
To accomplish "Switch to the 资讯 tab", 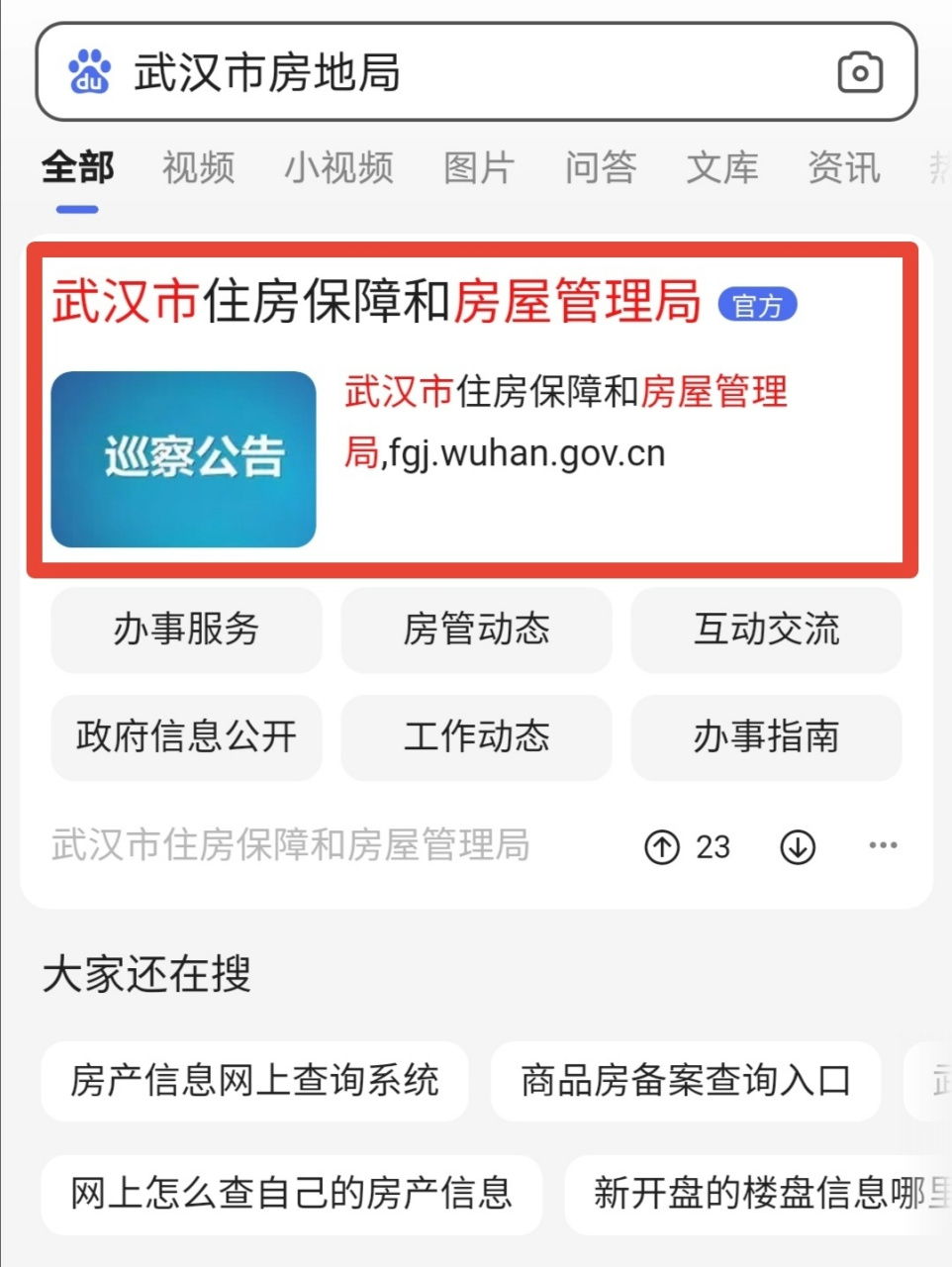I will pyautogui.click(x=843, y=167).
